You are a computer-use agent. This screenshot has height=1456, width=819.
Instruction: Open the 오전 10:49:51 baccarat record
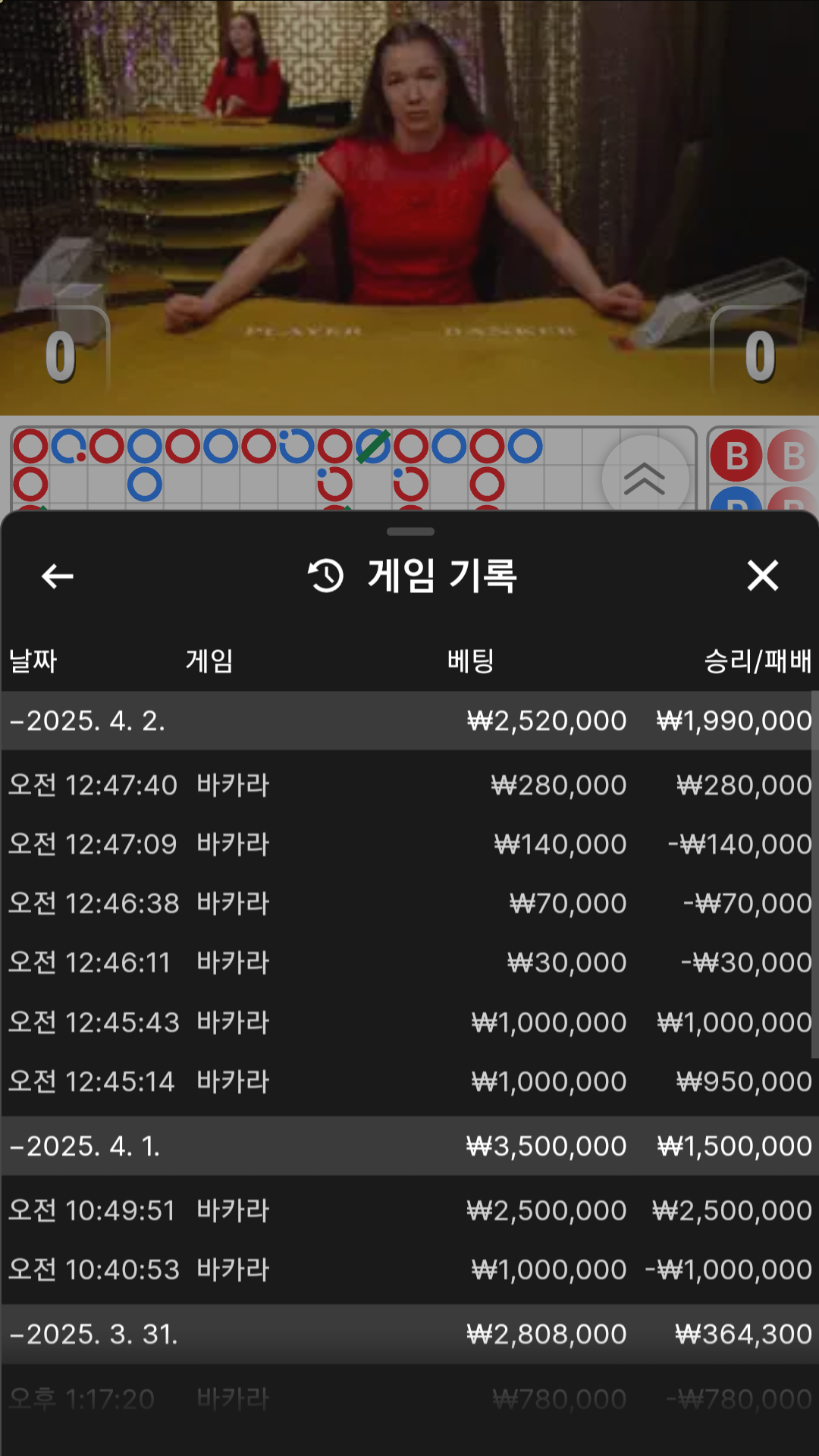[409, 1210]
